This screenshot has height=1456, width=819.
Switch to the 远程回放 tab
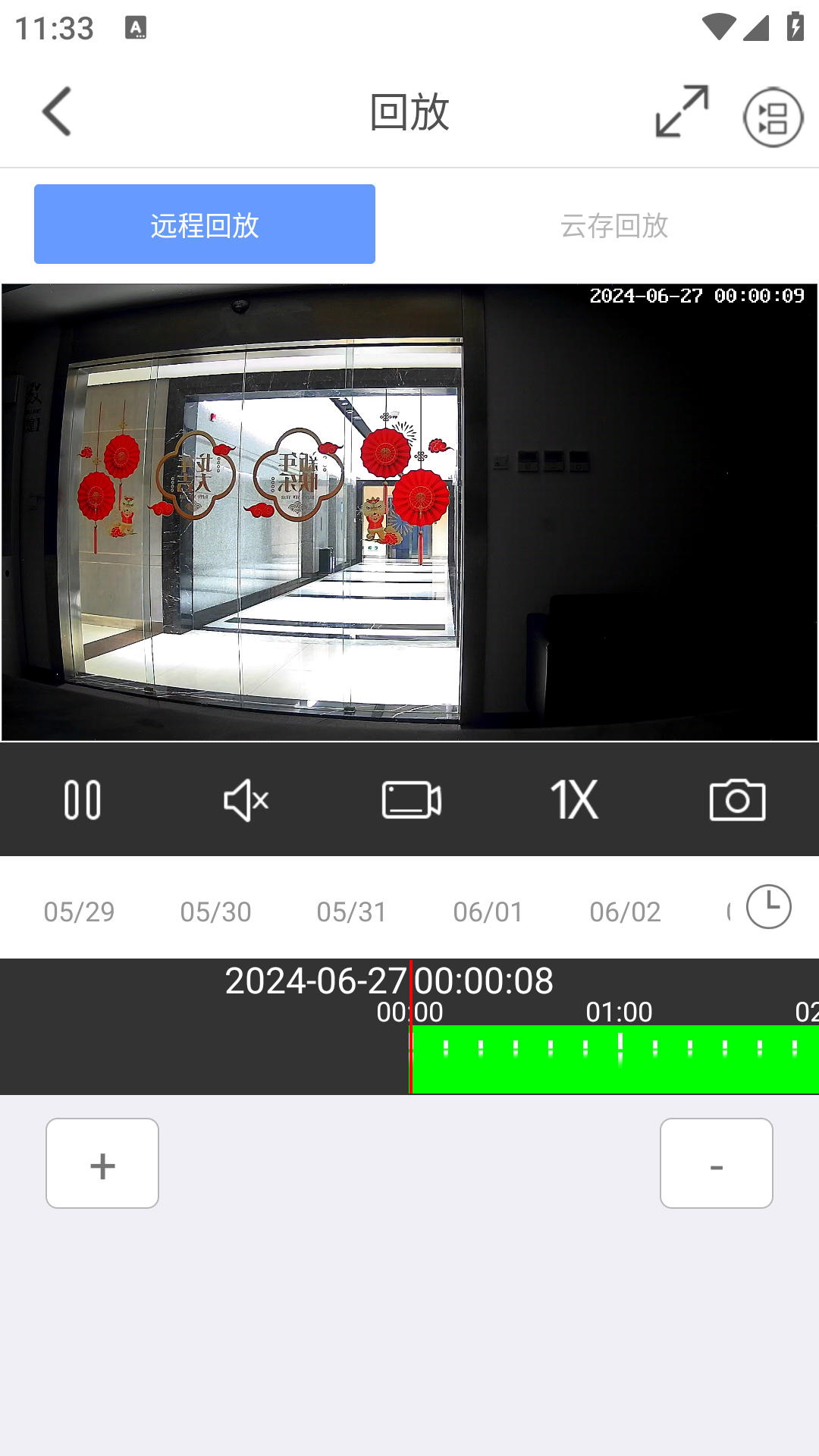coord(205,224)
